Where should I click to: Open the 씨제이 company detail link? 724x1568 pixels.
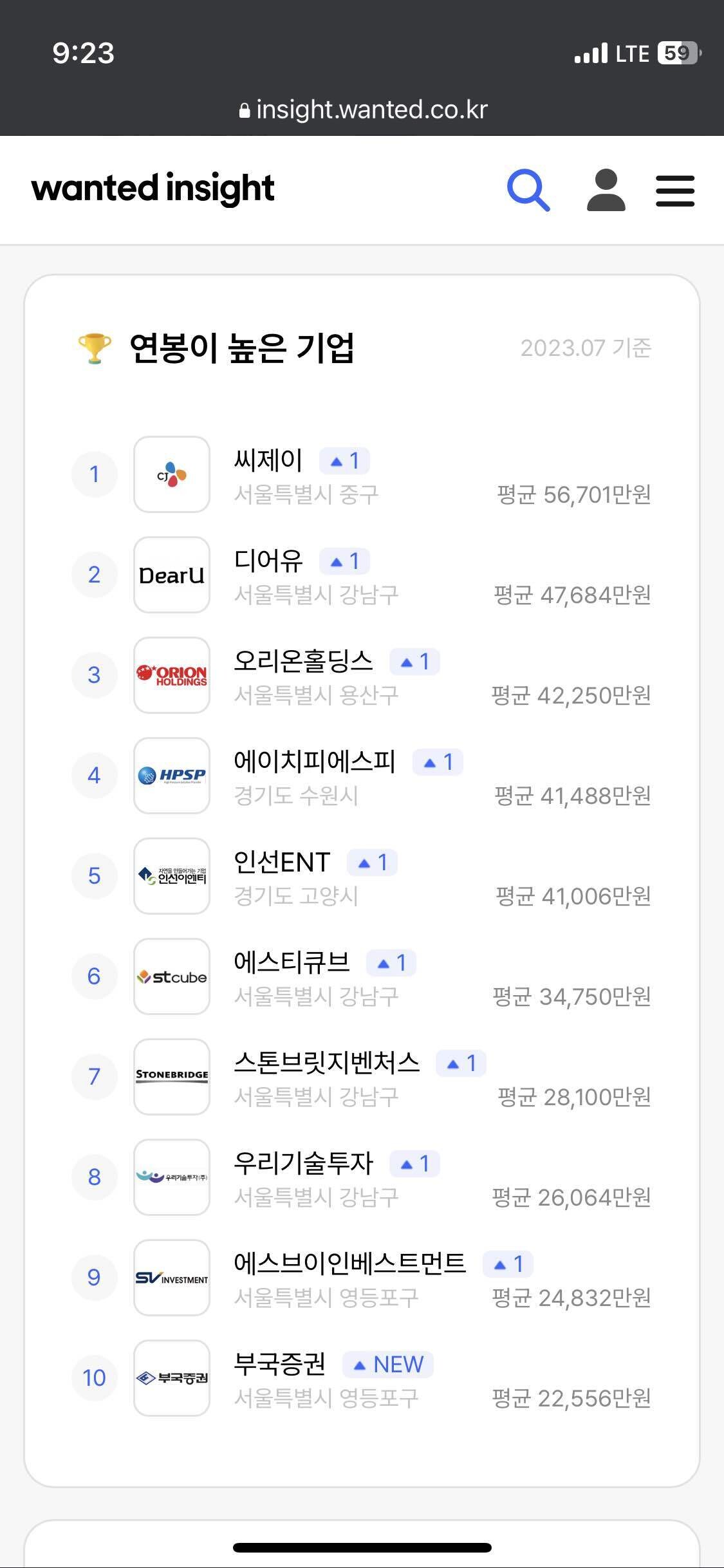(269, 460)
